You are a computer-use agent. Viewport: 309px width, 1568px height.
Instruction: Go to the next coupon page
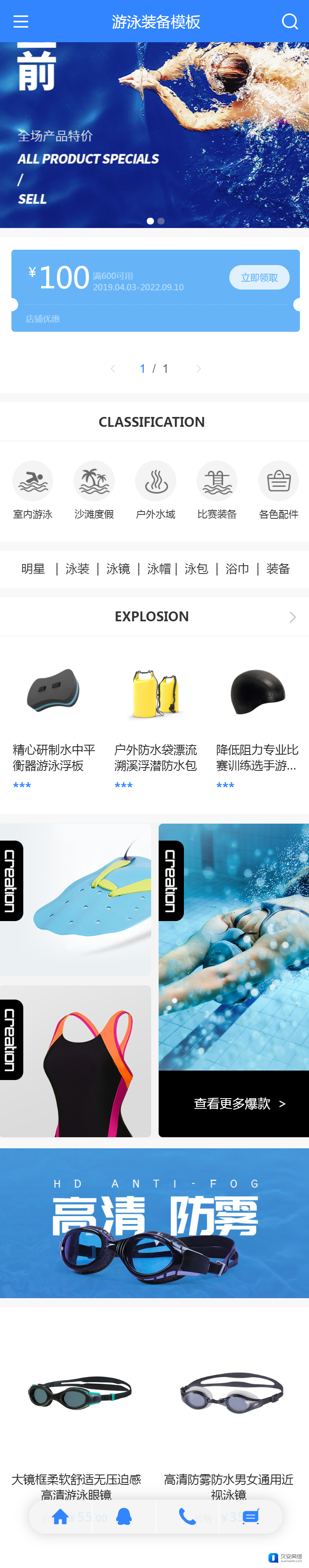[x=198, y=369]
